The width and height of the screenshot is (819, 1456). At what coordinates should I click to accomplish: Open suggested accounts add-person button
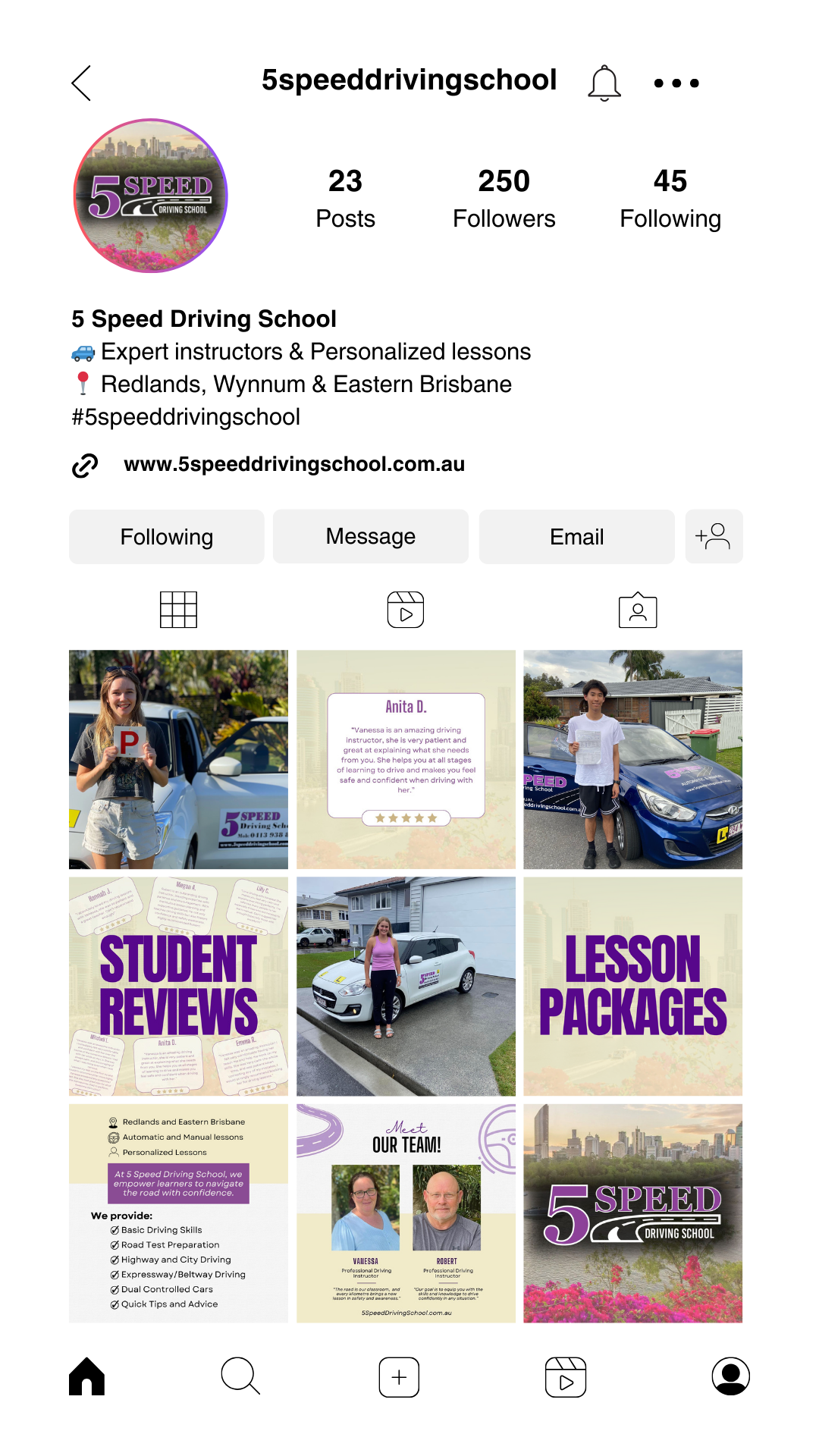(714, 537)
